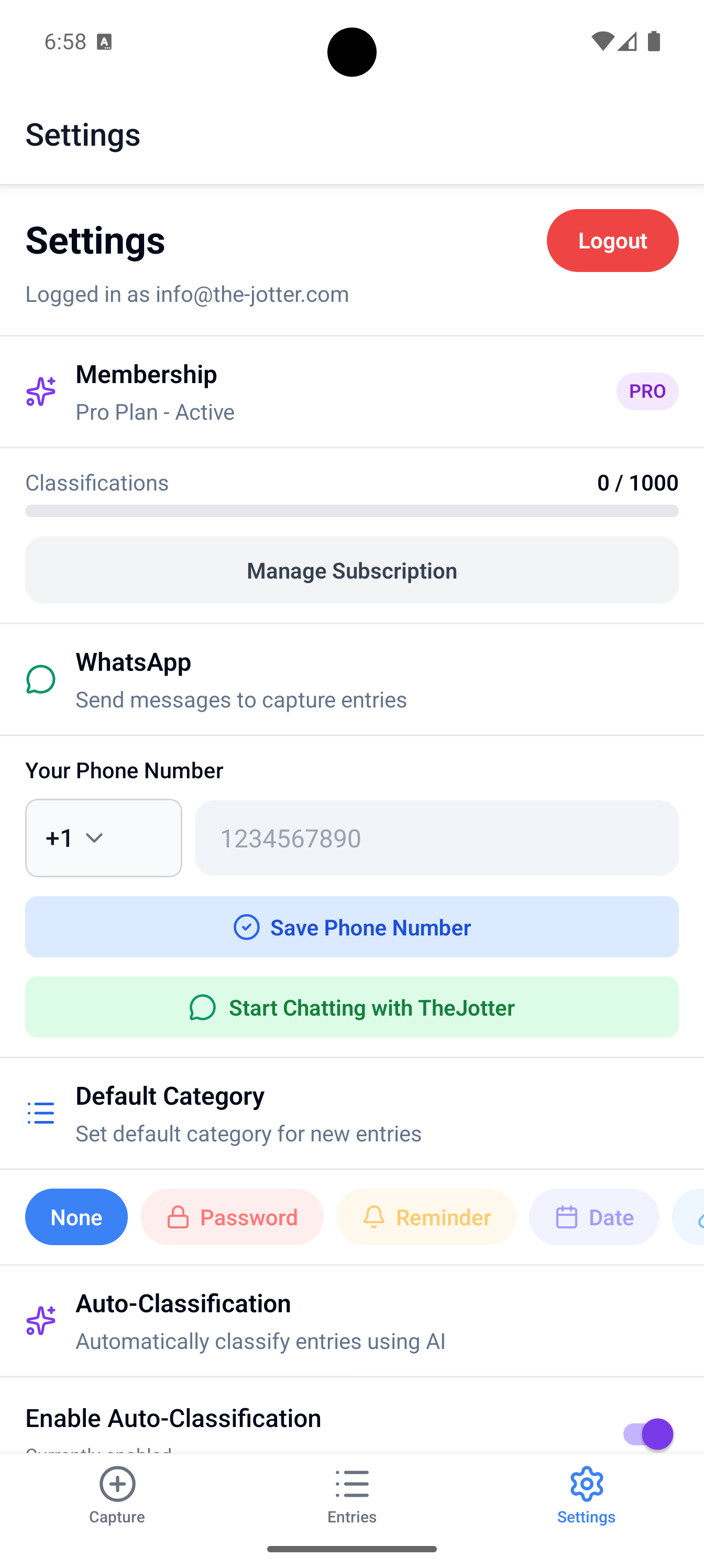704x1568 pixels.
Task: Click the Entries list icon in bottom bar
Action: pos(351,1485)
